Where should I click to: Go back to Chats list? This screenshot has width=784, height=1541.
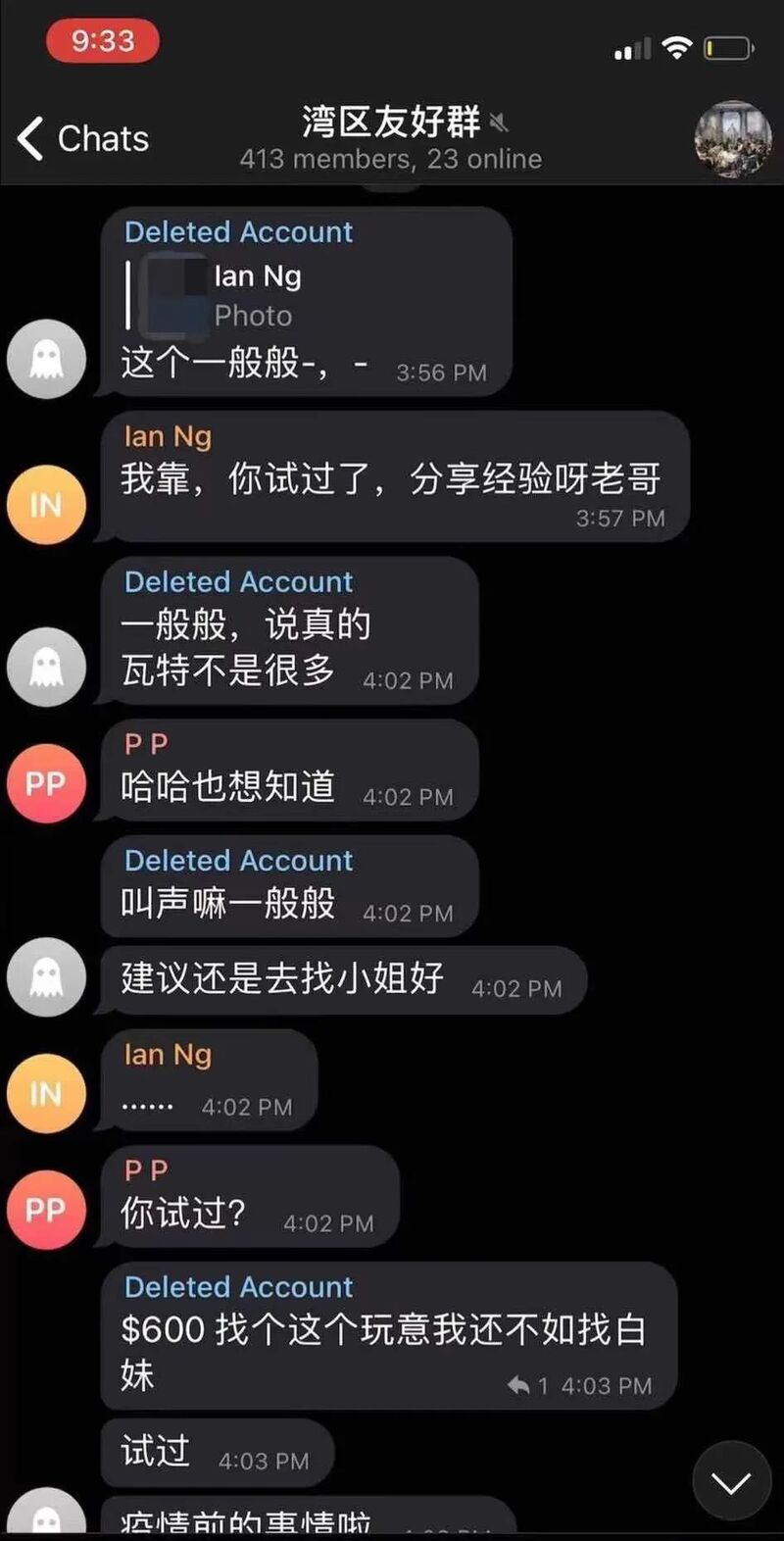click(83, 138)
